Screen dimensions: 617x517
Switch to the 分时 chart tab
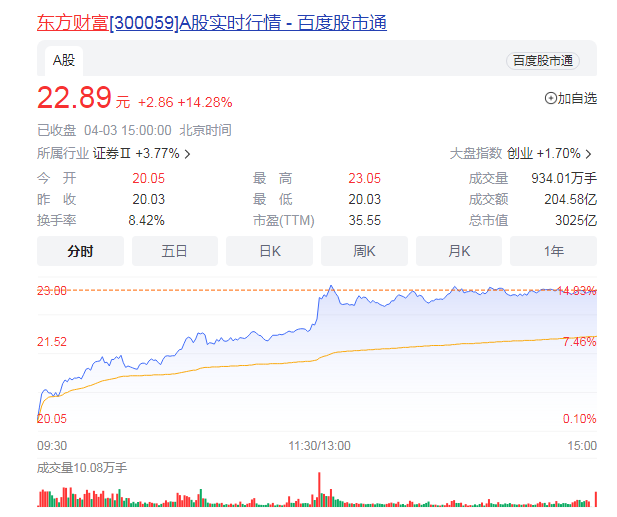pyautogui.click(x=80, y=251)
